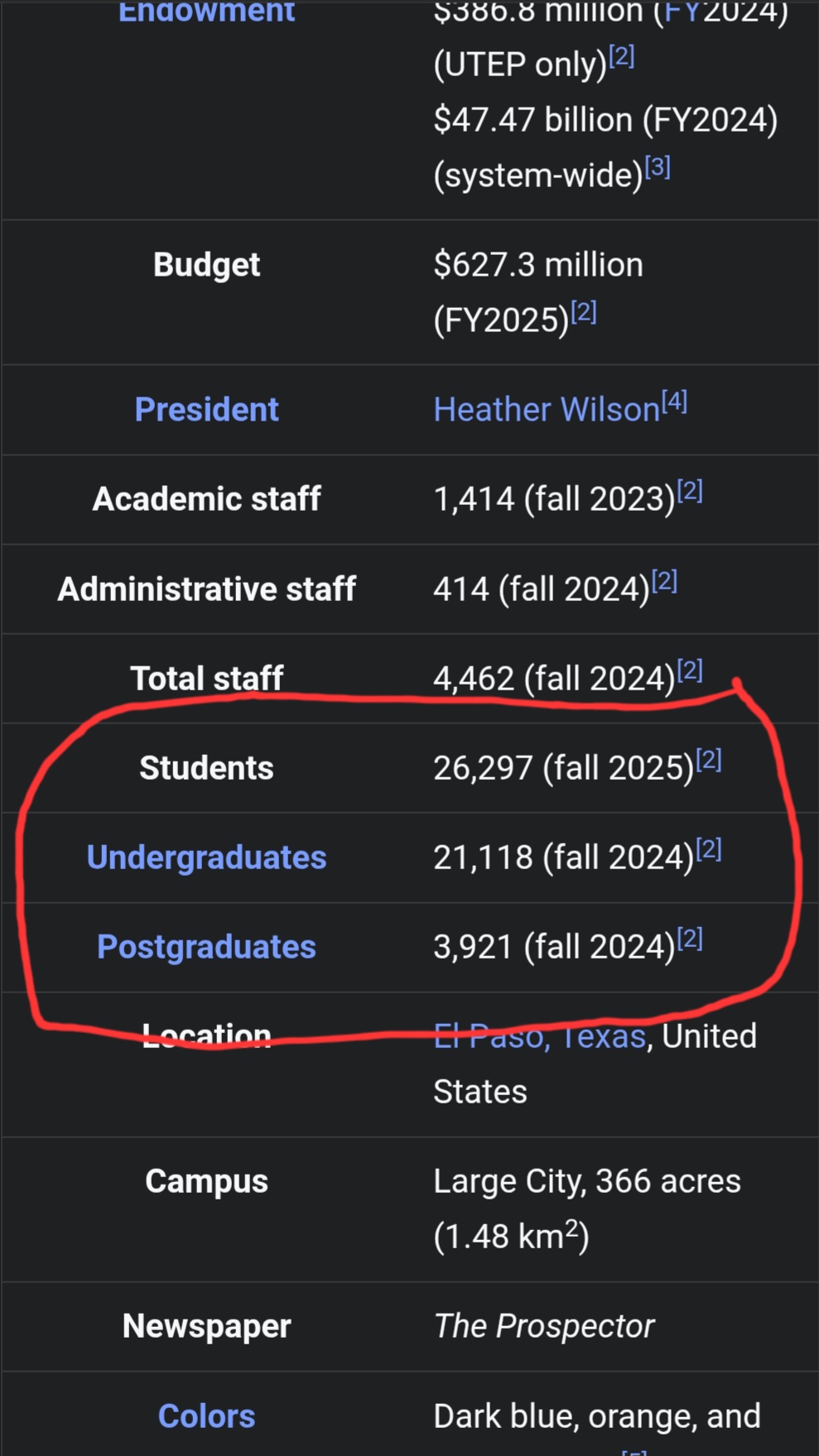Open citation 2 beside Academic staff count
Screen dimensions: 819x1456
(690, 492)
